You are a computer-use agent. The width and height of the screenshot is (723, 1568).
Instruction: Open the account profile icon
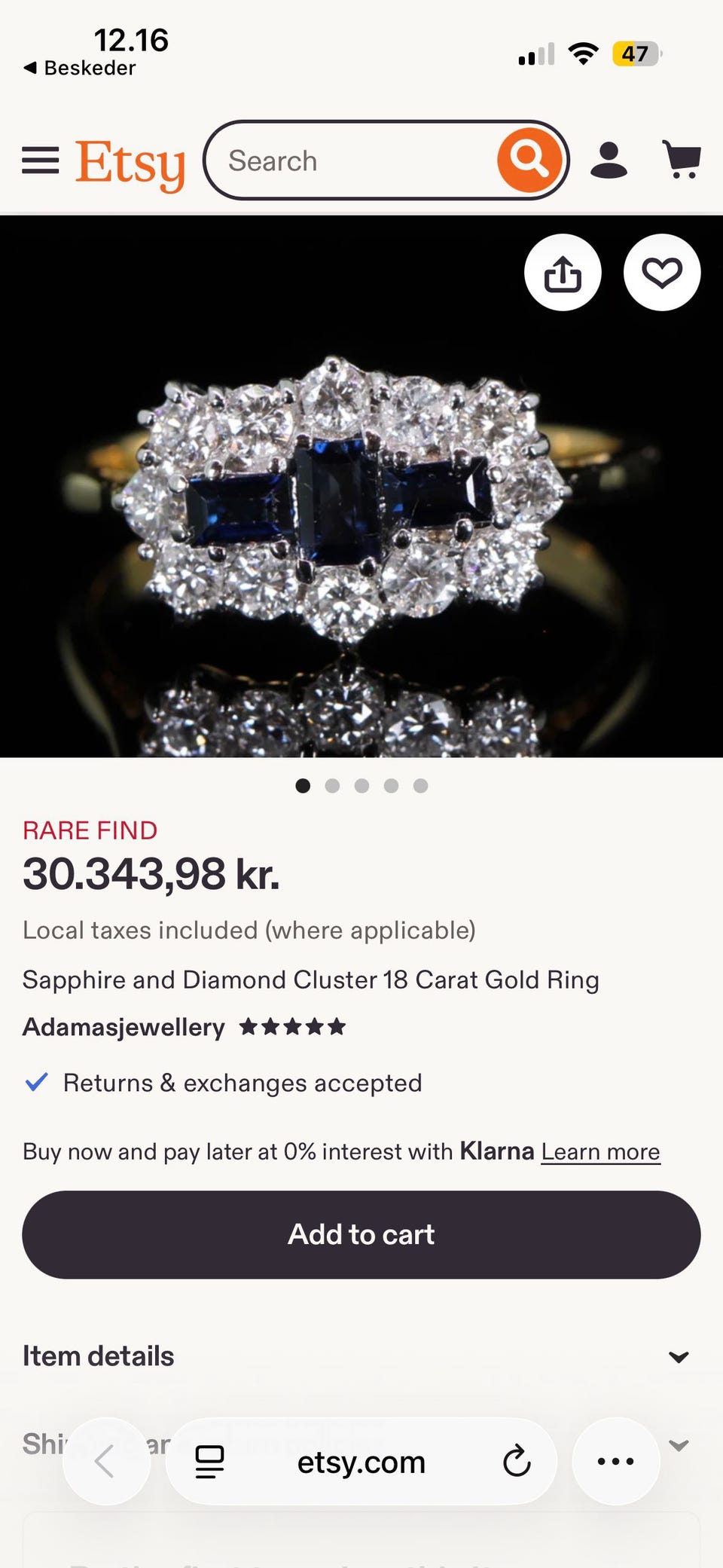609,160
